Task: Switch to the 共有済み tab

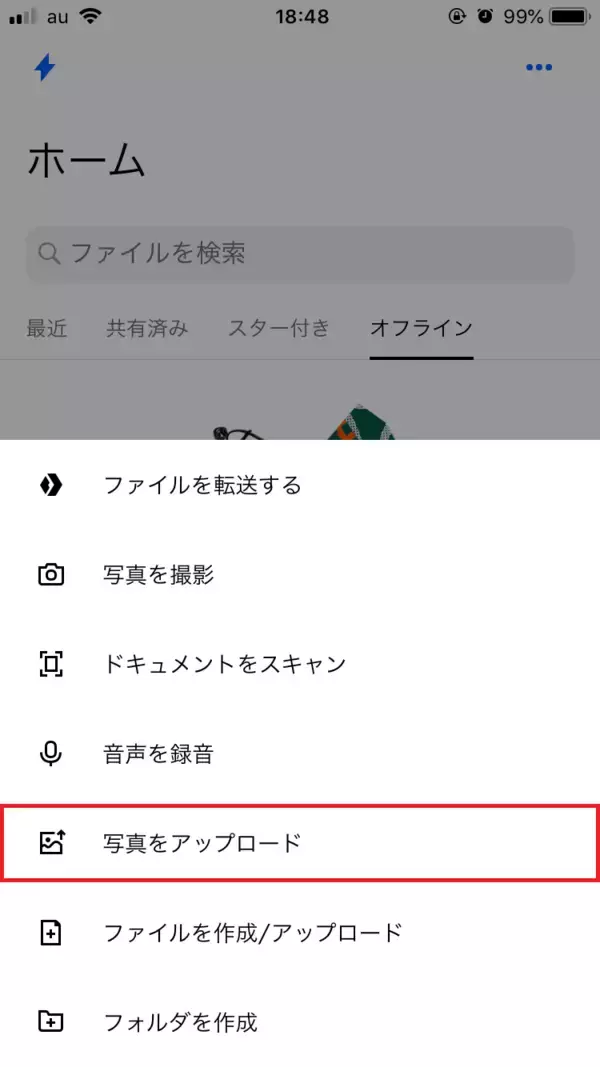Action: (x=147, y=328)
